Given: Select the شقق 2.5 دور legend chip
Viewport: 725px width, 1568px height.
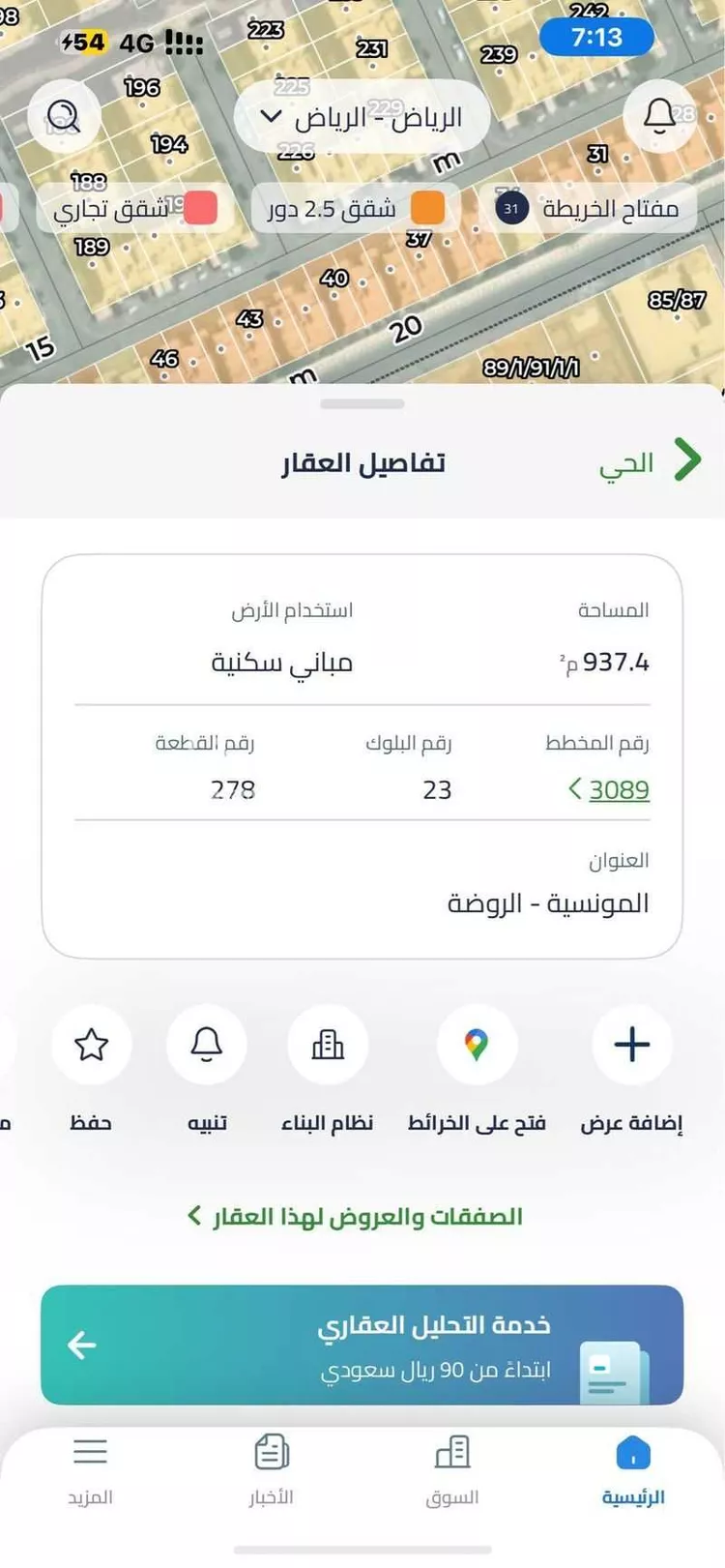Looking at the screenshot, I should pos(354,208).
